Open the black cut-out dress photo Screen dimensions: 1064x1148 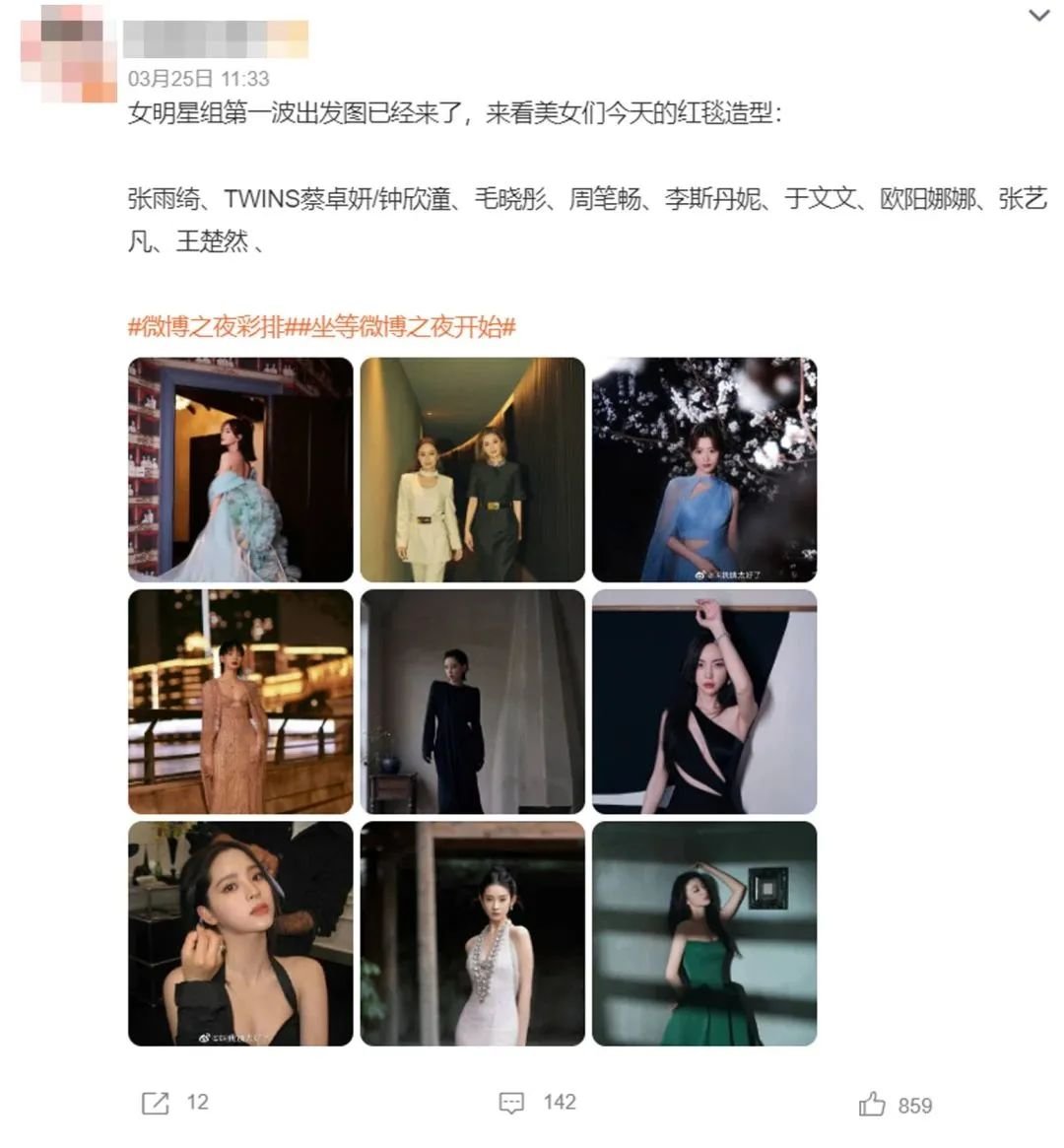703,702
